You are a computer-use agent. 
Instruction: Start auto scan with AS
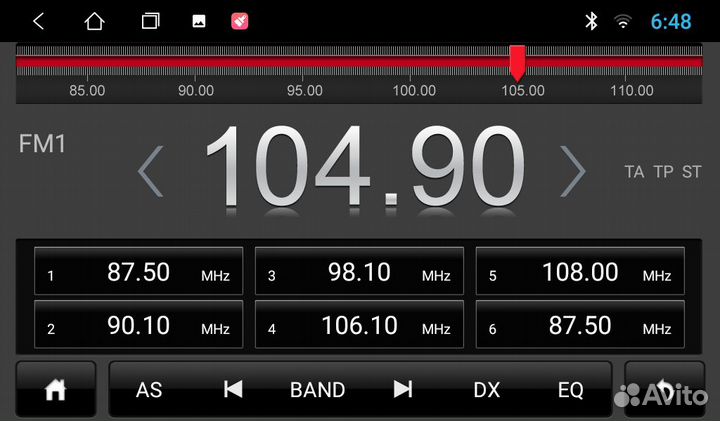149,390
